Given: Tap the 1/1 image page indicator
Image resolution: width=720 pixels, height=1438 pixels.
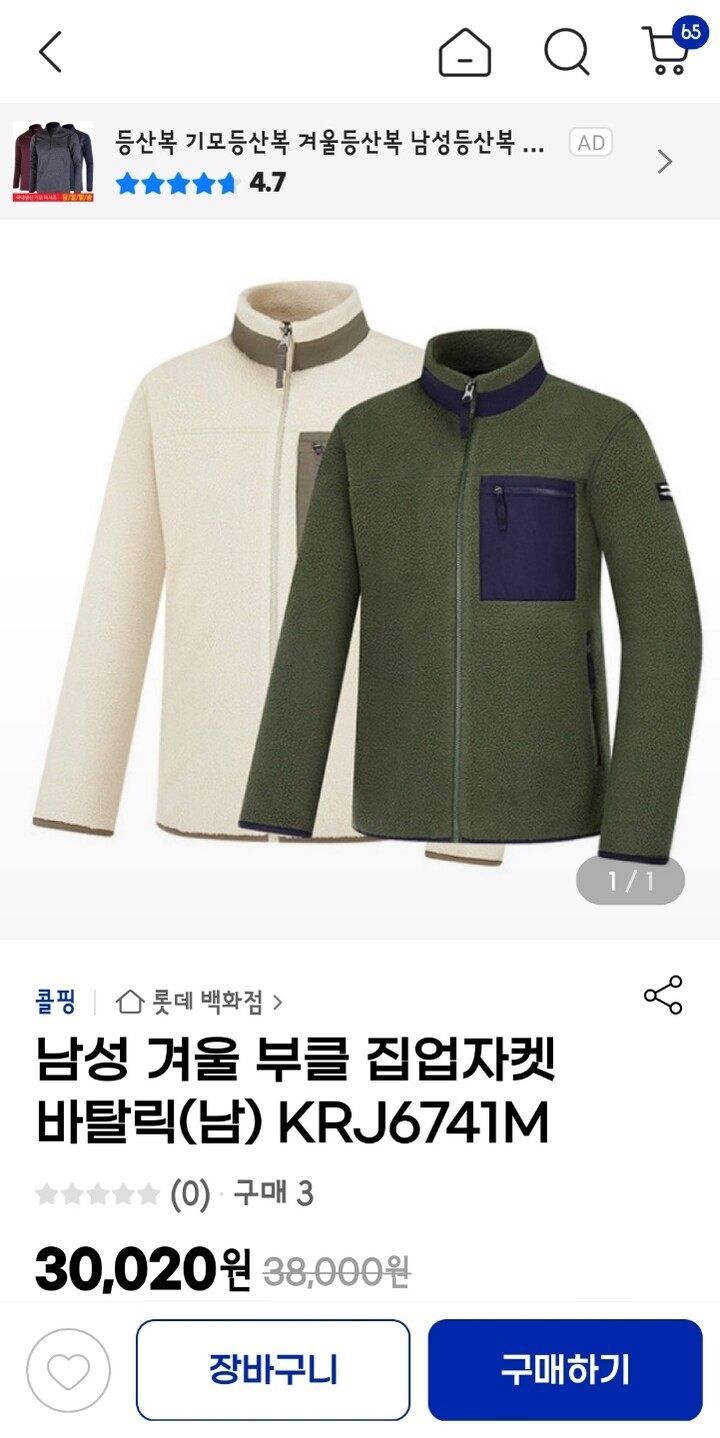Looking at the screenshot, I should pyautogui.click(x=629, y=880).
